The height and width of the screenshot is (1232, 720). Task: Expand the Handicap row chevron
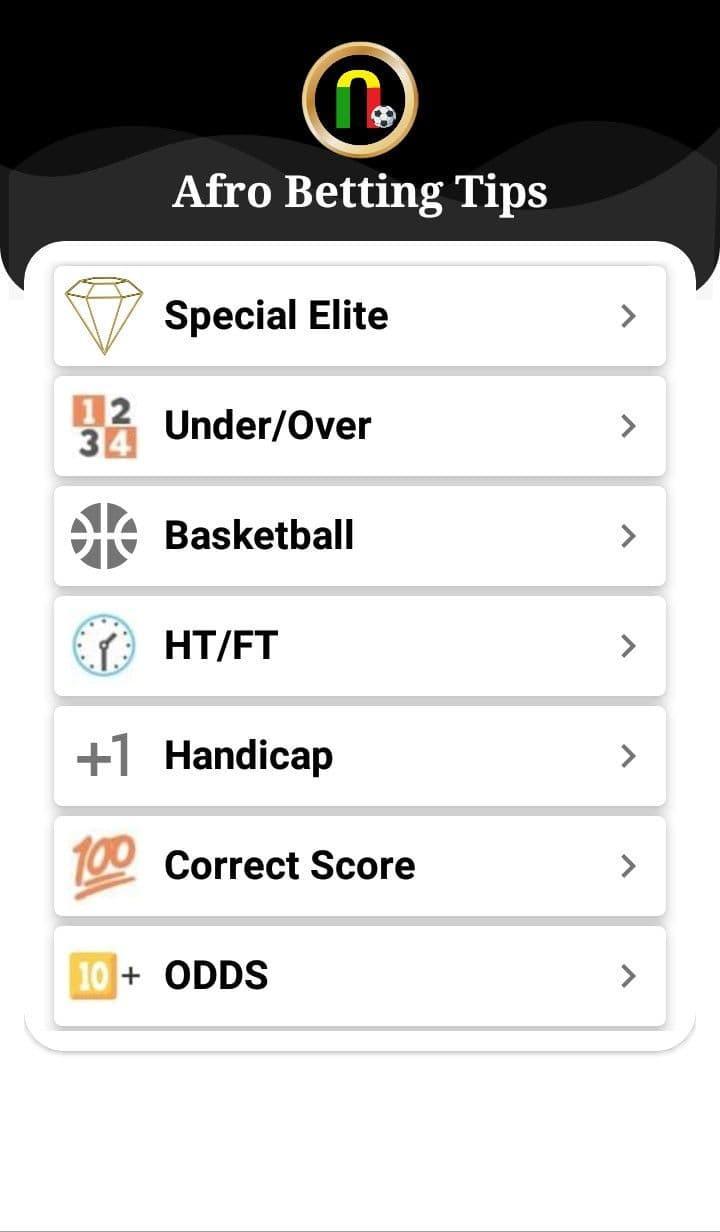(x=628, y=755)
